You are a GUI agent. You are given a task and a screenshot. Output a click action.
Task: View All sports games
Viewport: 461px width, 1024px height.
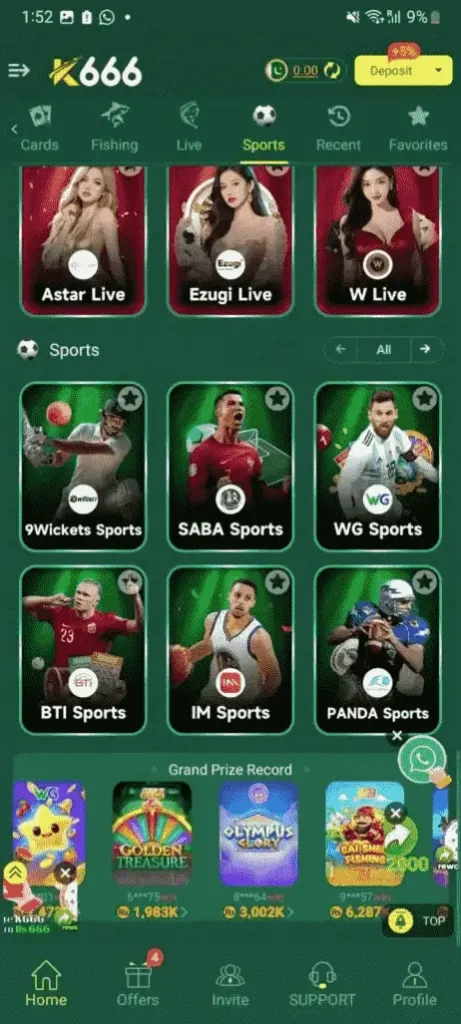pyautogui.click(x=384, y=349)
